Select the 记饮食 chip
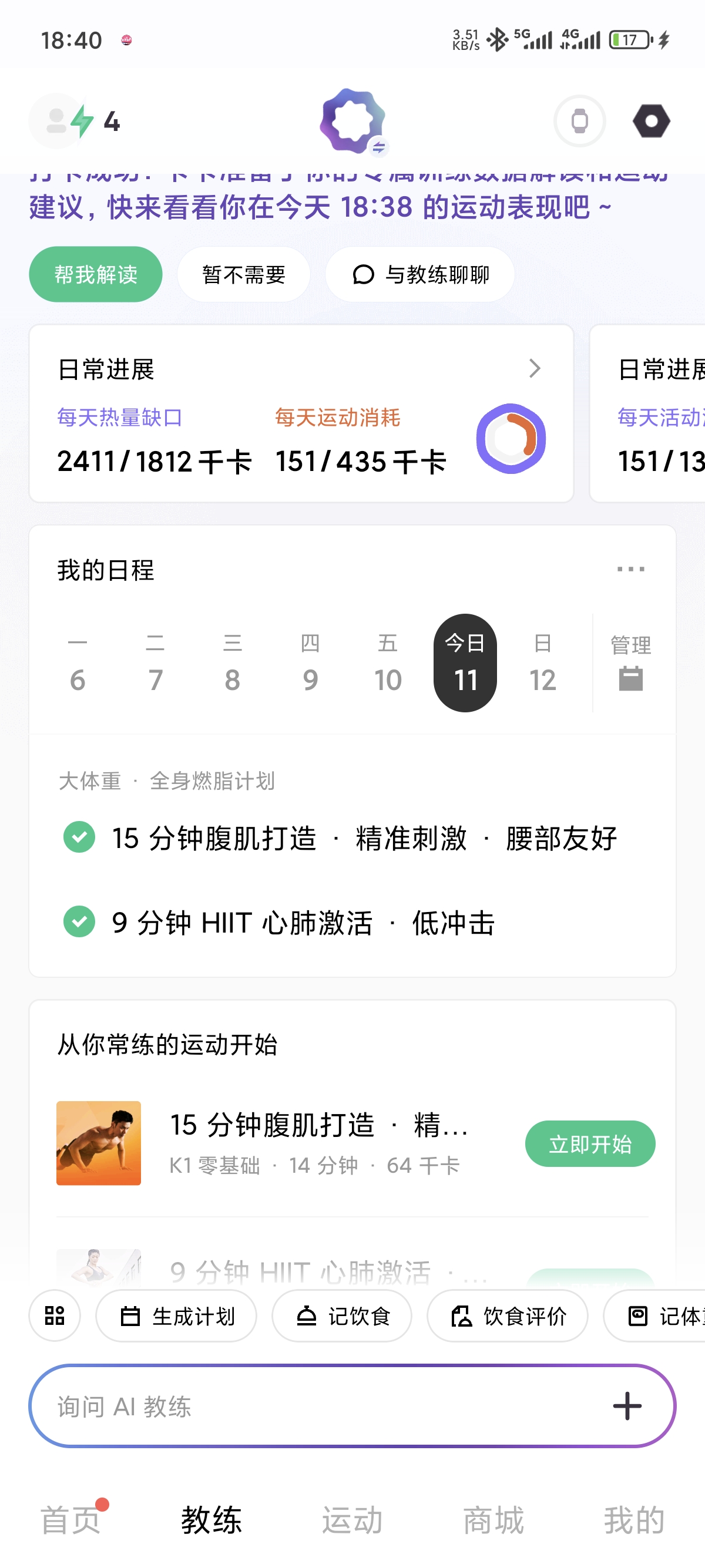This screenshot has width=705, height=1568. click(341, 1316)
